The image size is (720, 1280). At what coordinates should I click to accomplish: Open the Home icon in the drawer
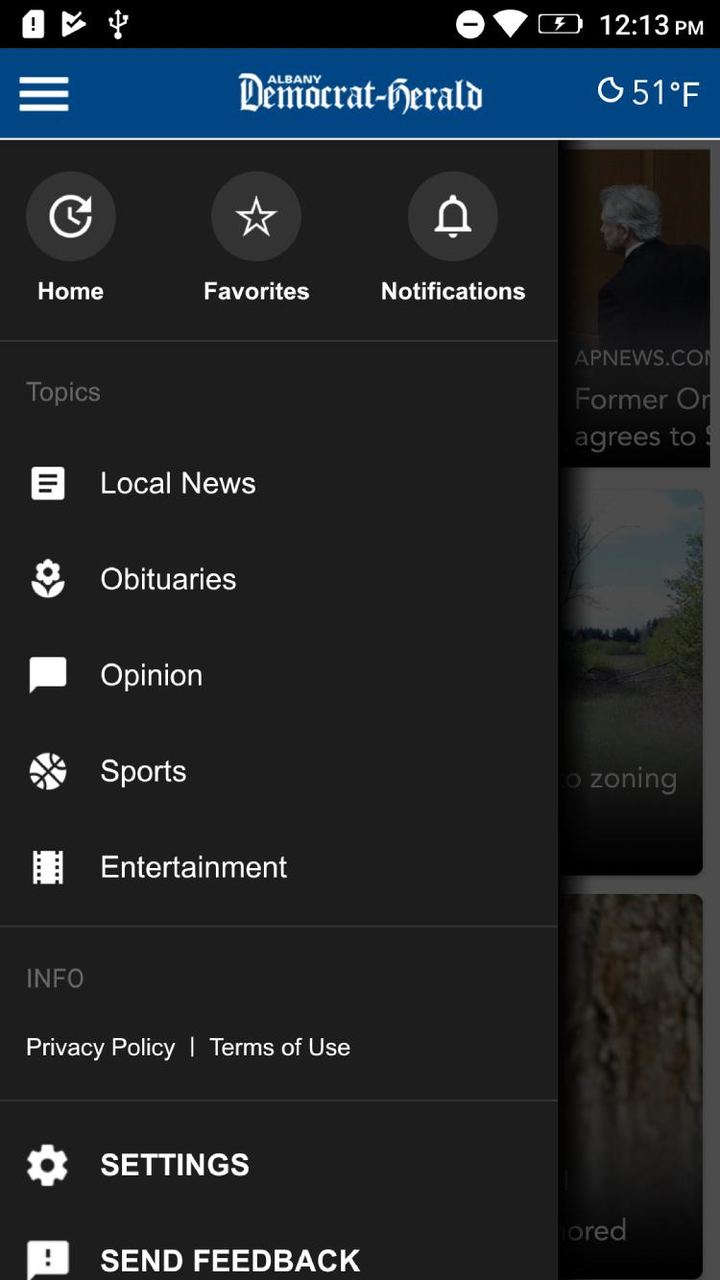tap(70, 216)
